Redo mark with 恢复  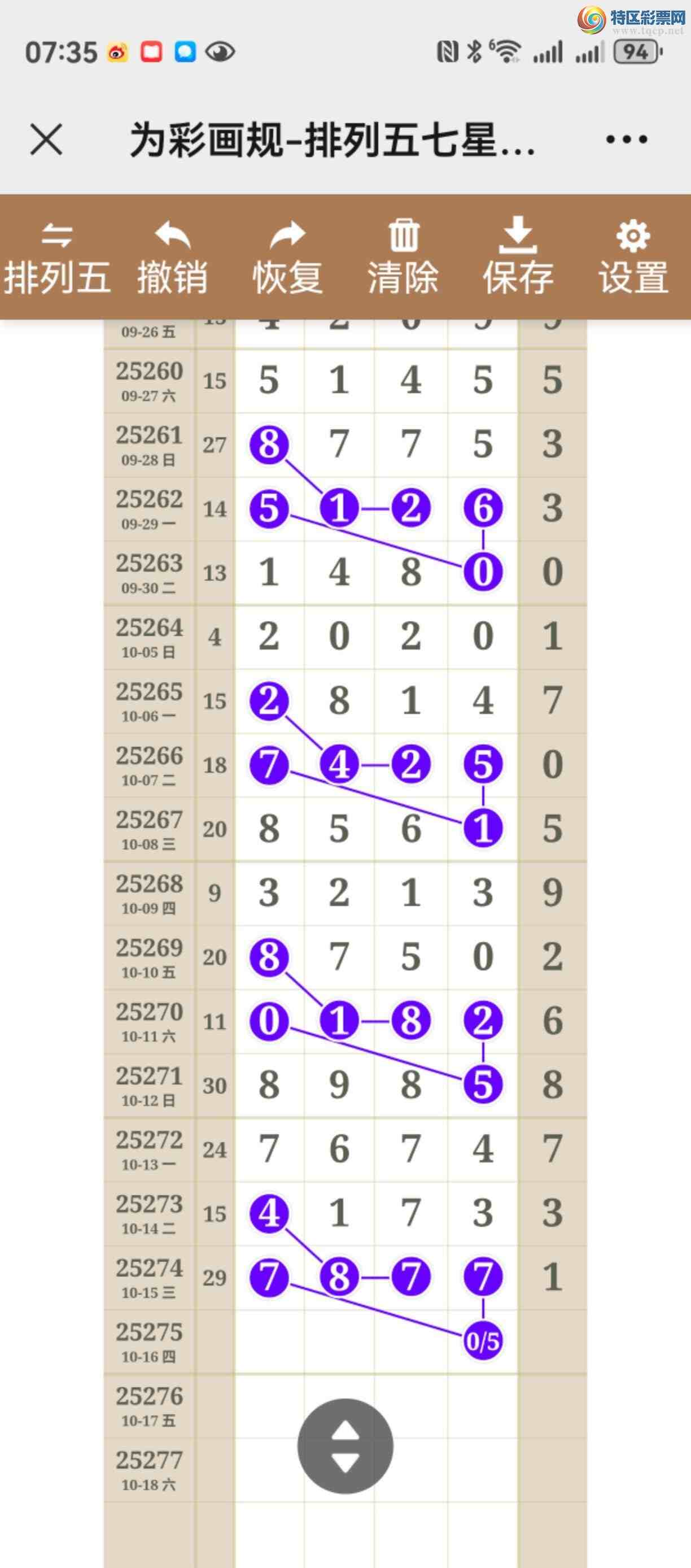[x=287, y=258]
